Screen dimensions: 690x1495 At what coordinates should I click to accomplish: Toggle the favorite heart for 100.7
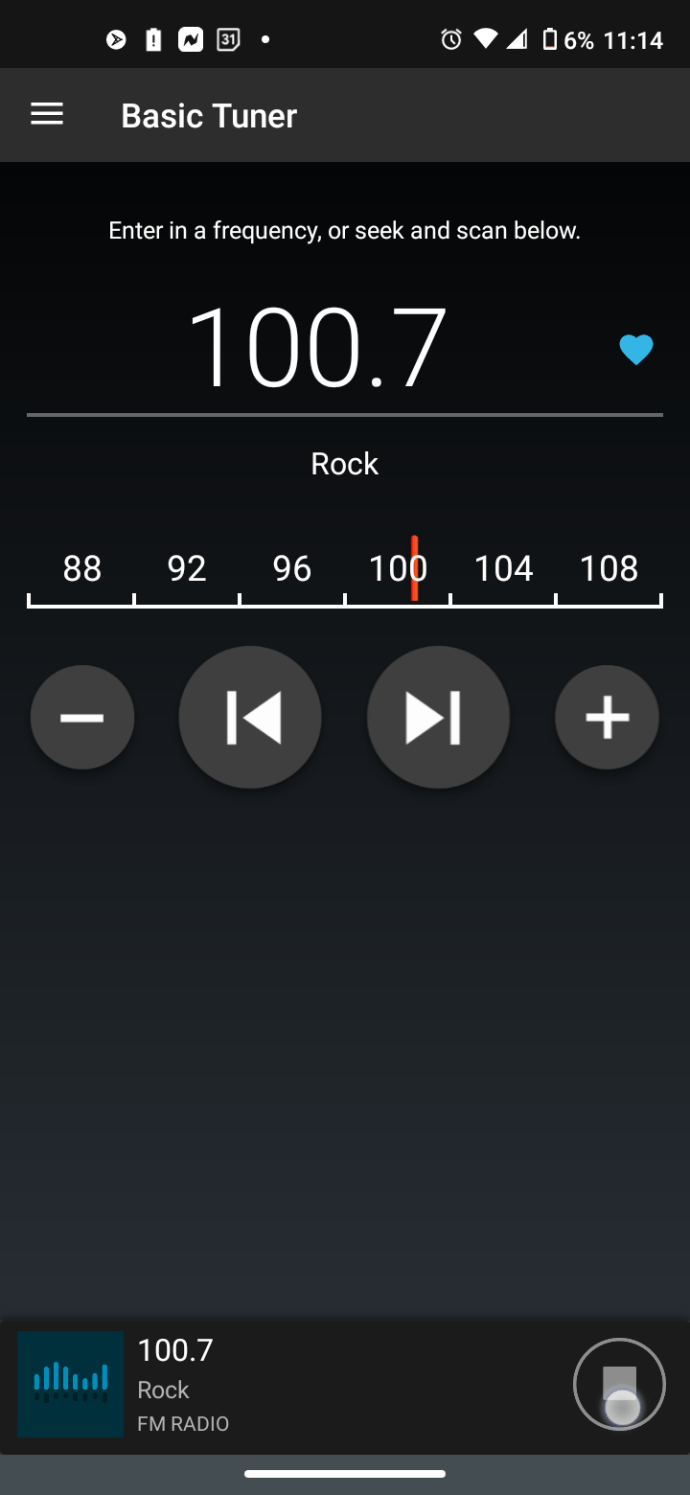[x=636, y=349]
